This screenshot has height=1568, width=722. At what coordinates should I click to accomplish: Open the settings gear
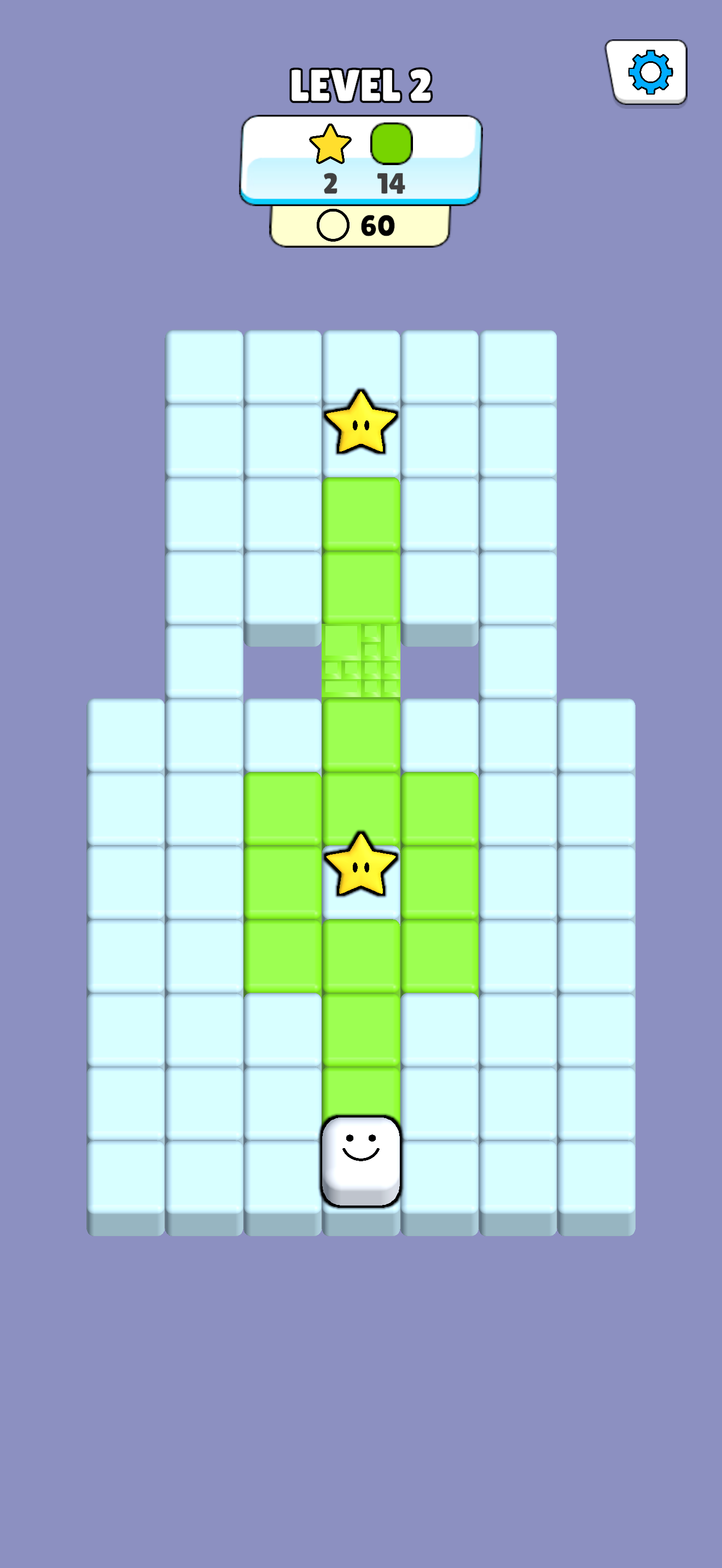pos(647,72)
